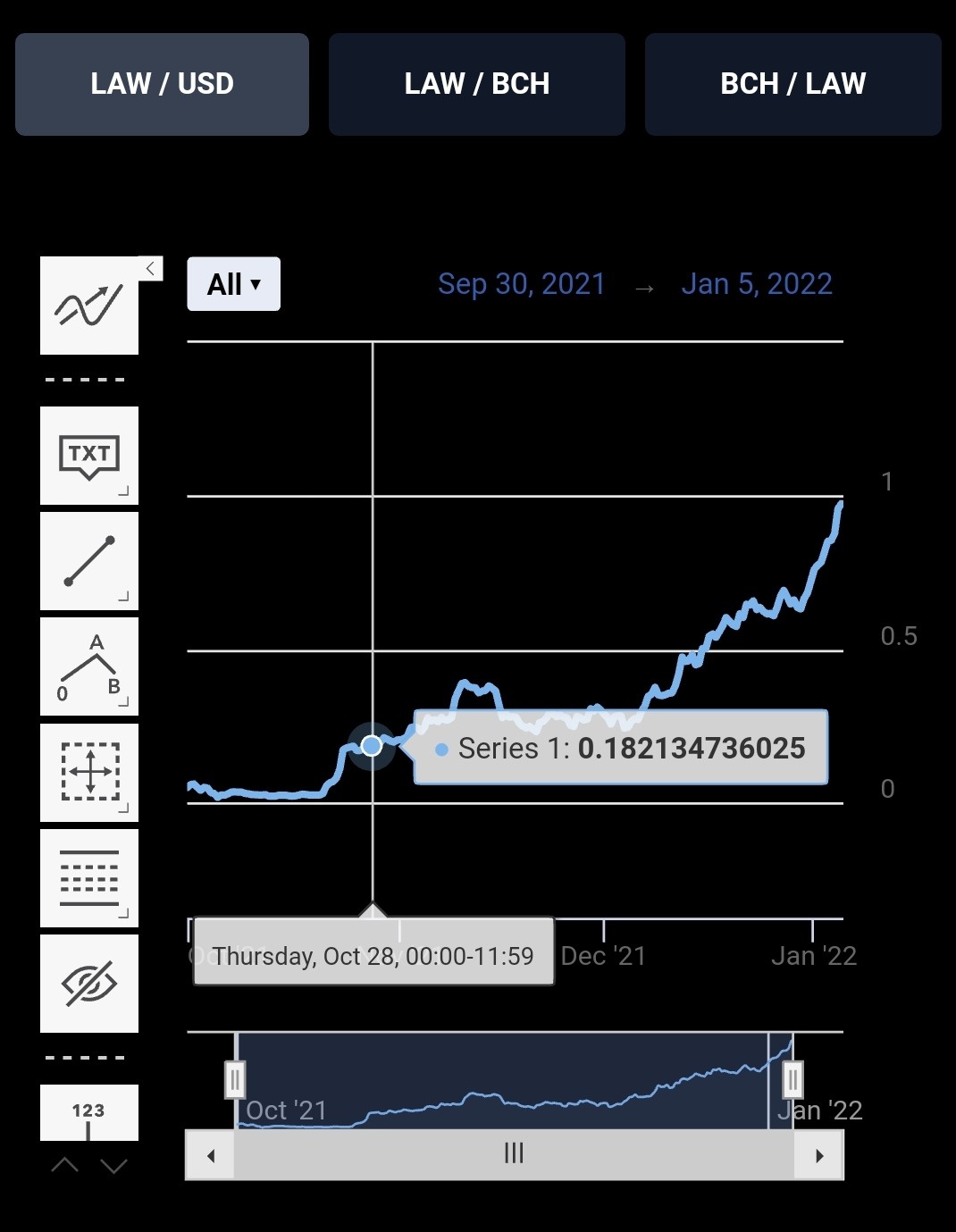956x1232 pixels.
Task: Select the 123 measurement tool
Action: pyautogui.click(x=89, y=1112)
